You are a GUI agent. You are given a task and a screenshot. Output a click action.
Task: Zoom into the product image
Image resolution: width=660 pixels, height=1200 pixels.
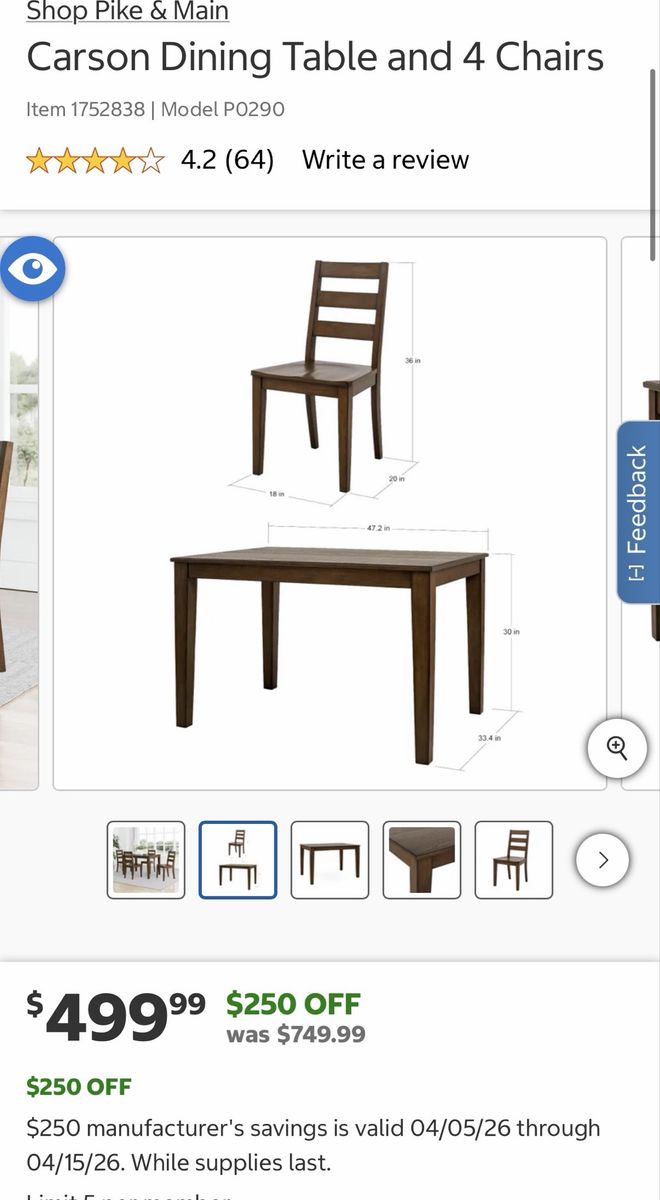[617, 748]
